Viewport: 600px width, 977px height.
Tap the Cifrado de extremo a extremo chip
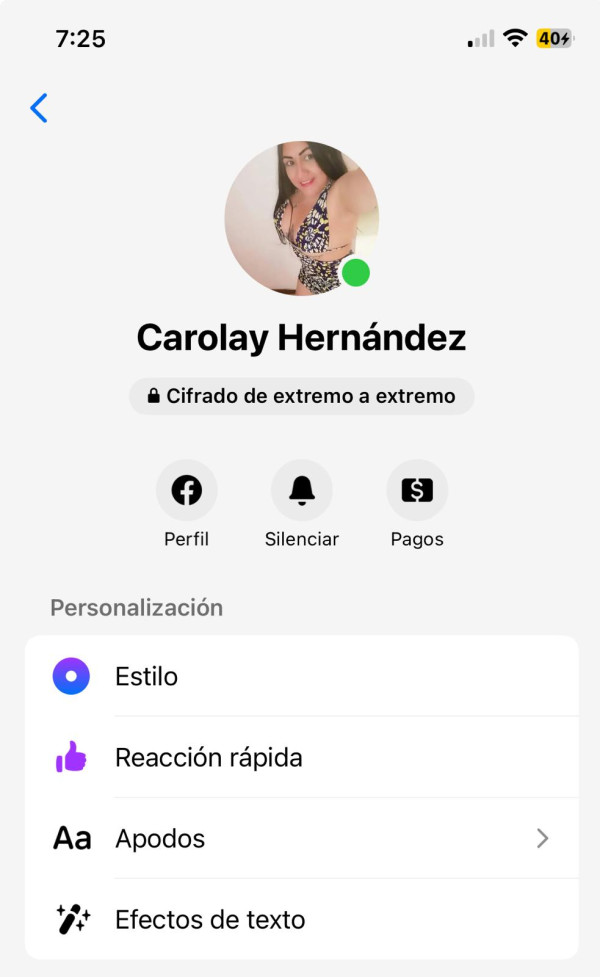click(x=301, y=396)
